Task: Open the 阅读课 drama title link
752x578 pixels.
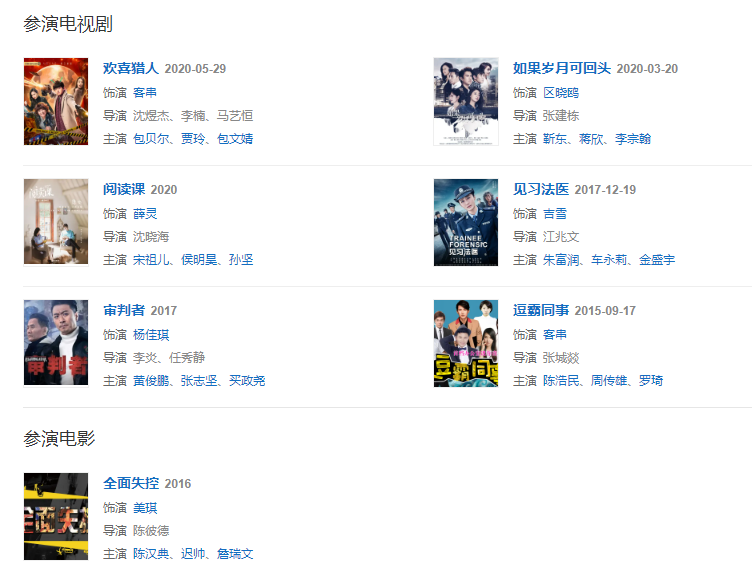Action: point(124,189)
